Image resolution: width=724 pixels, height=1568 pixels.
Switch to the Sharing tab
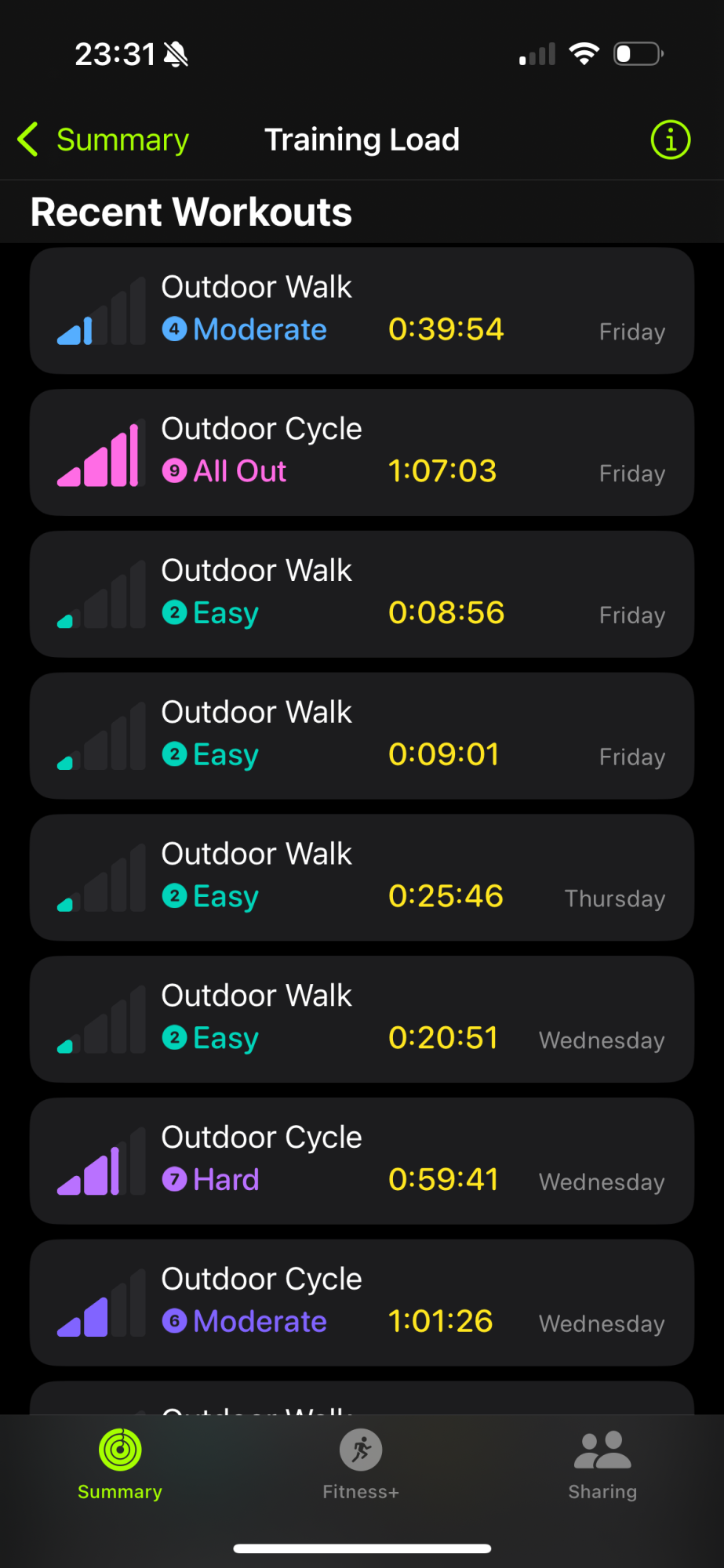tap(602, 1464)
